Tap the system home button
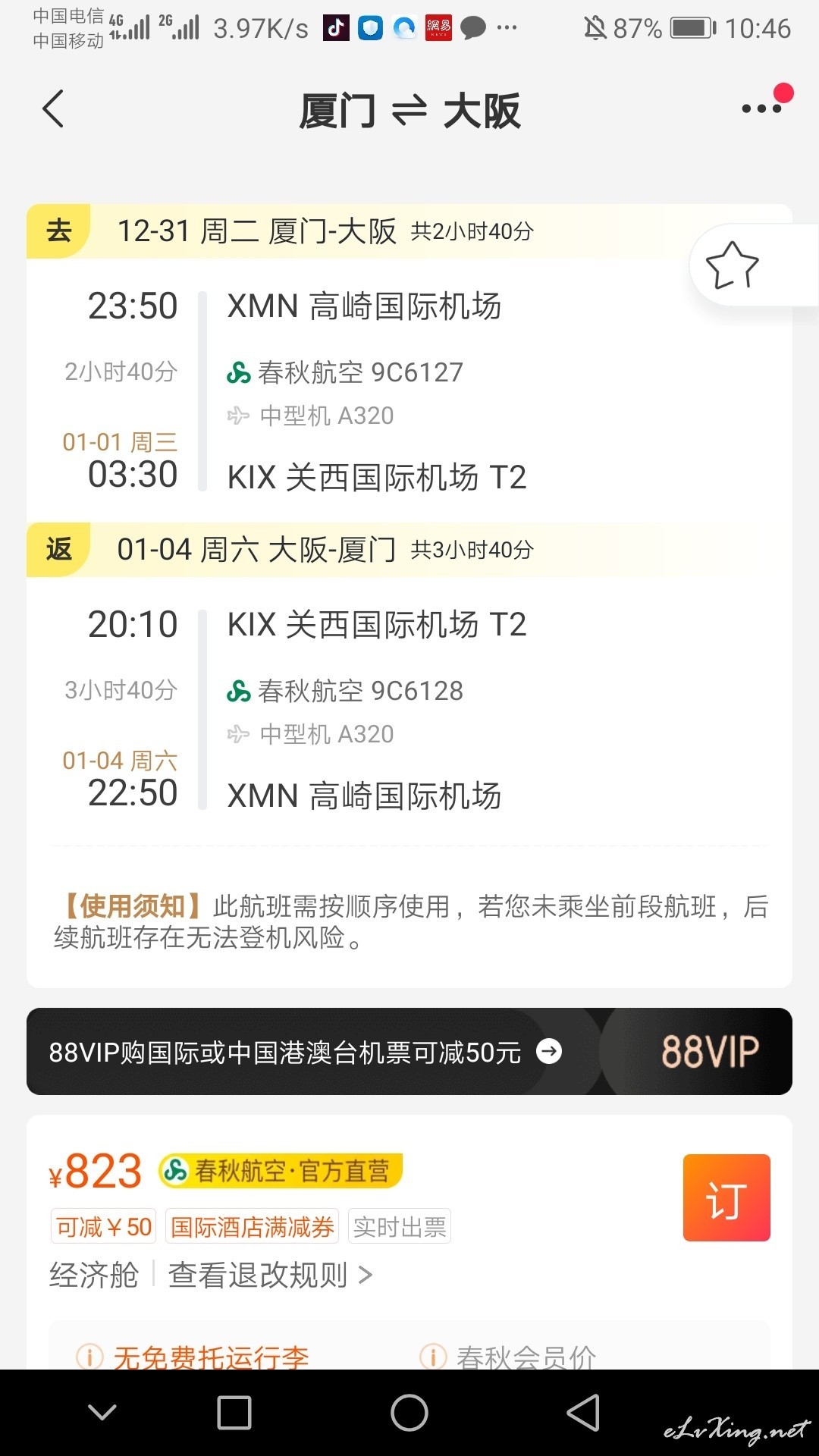819x1456 pixels. click(409, 1413)
